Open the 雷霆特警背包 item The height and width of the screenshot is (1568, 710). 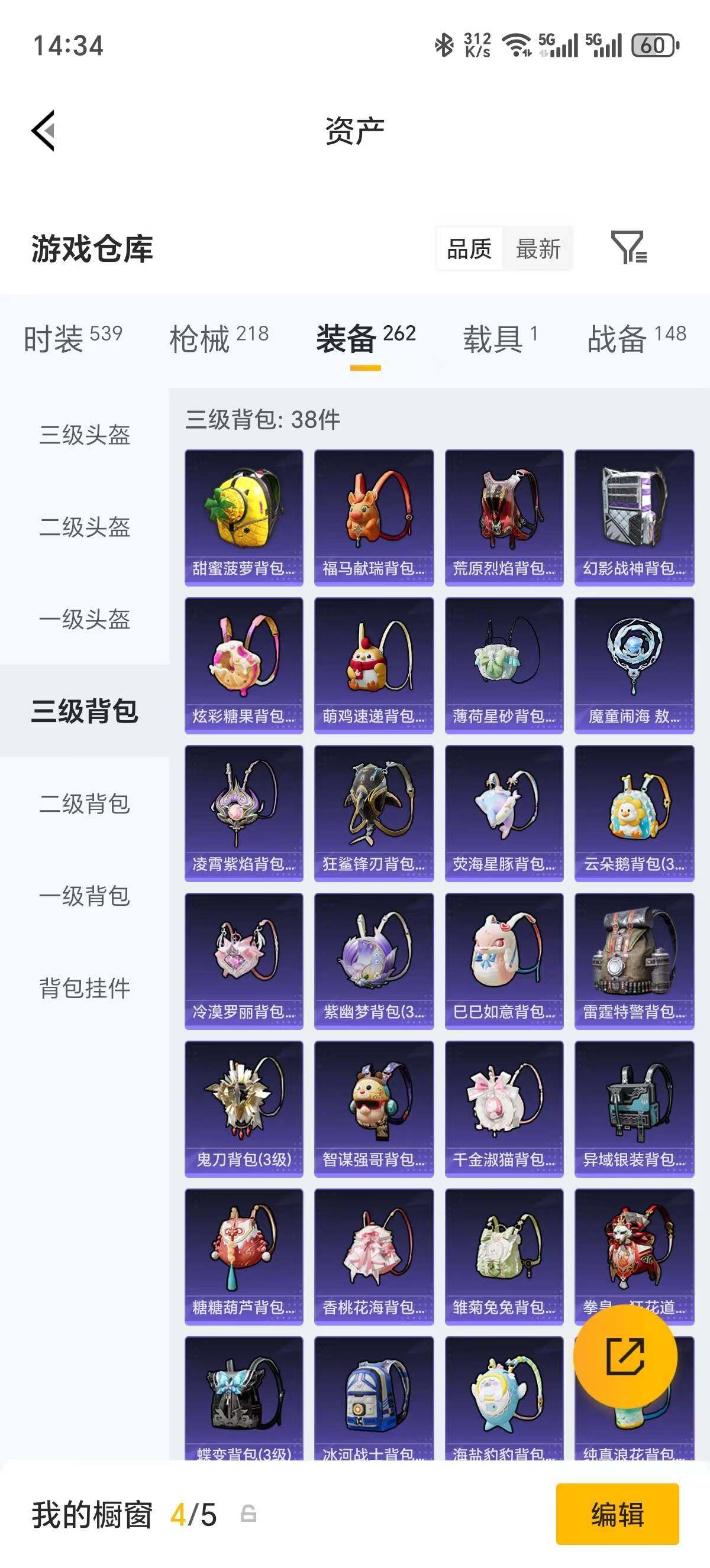click(634, 966)
